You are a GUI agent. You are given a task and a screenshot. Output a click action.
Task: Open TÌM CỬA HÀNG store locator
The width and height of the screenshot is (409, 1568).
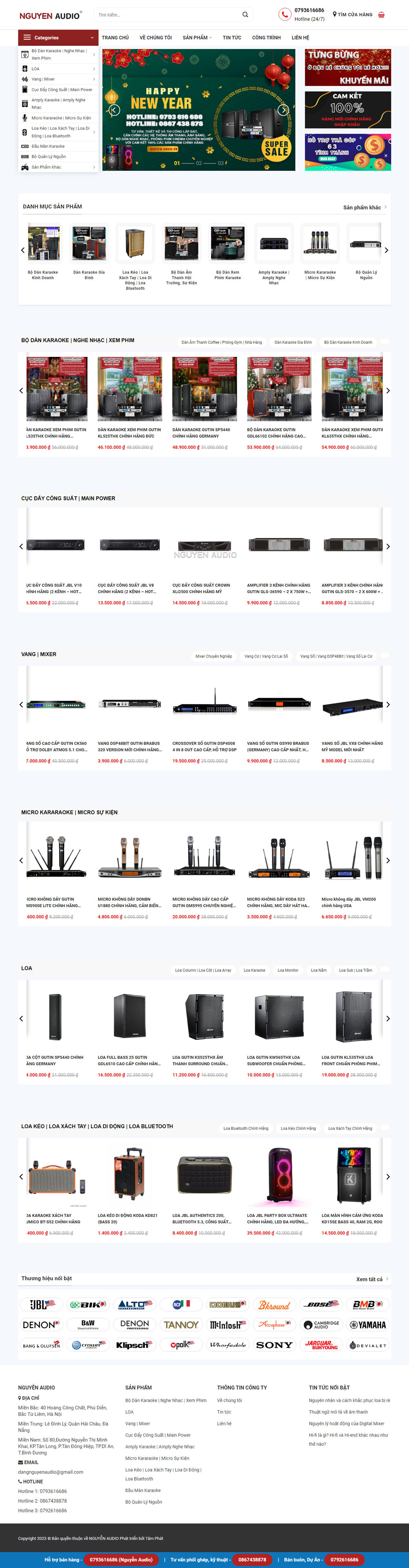tap(353, 15)
